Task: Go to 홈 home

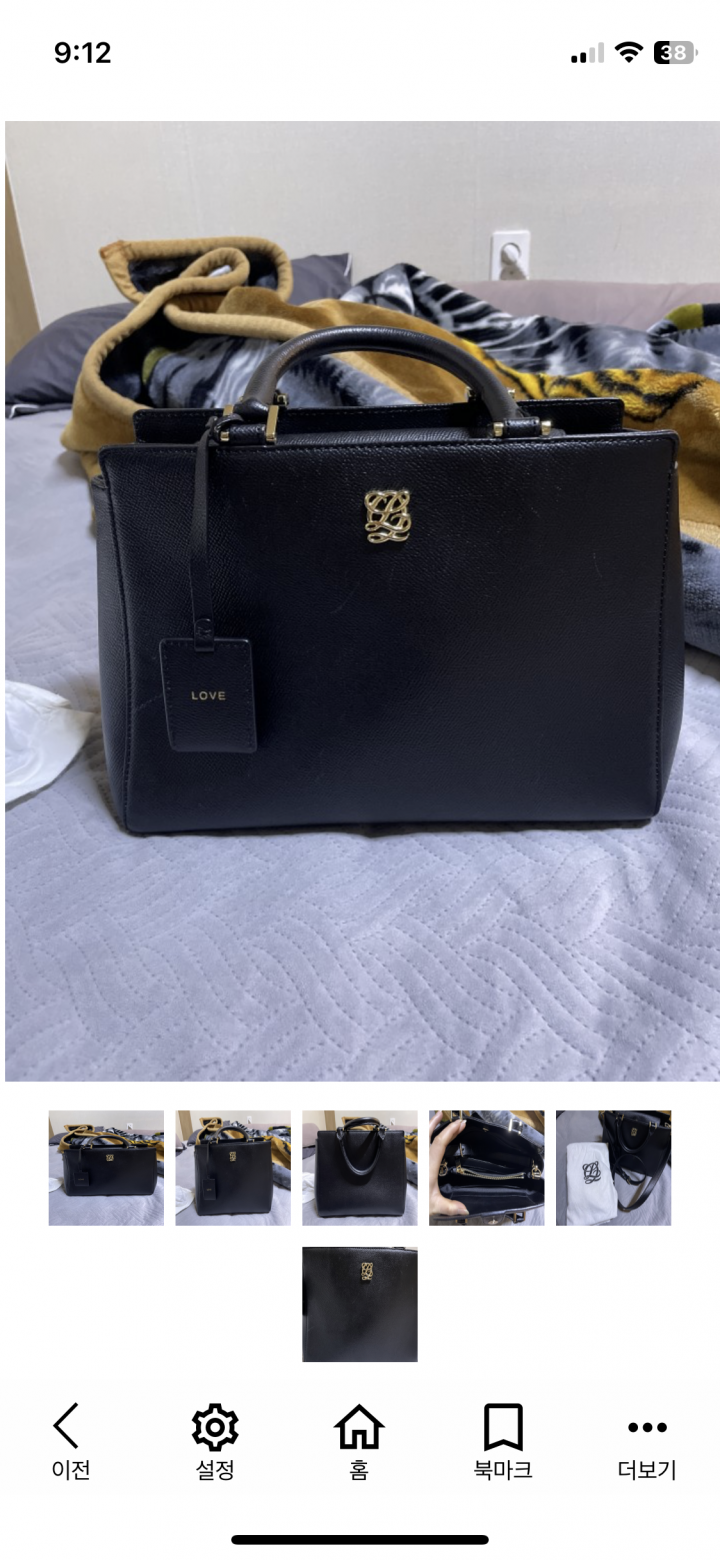Action: pos(359,1440)
